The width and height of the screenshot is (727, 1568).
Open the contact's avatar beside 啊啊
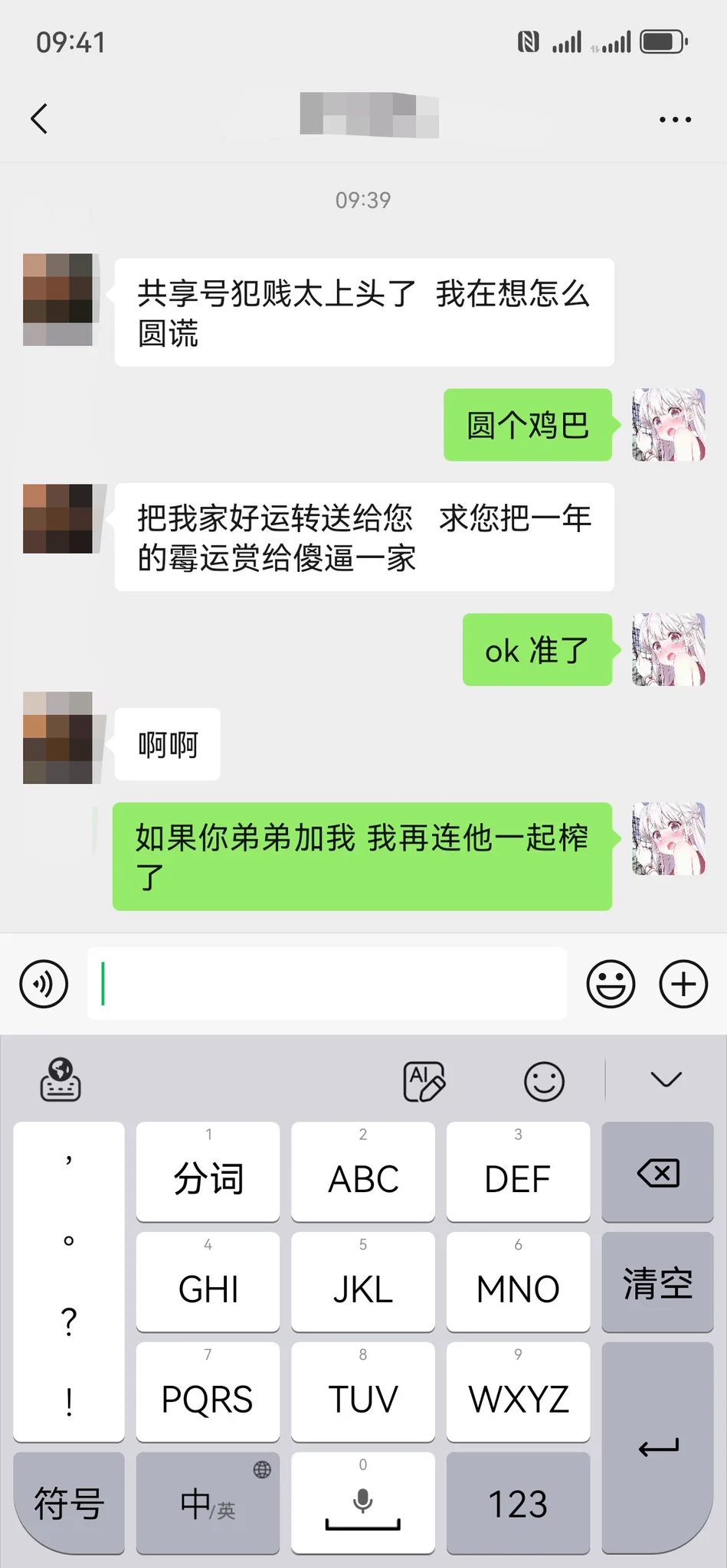(x=58, y=738)
